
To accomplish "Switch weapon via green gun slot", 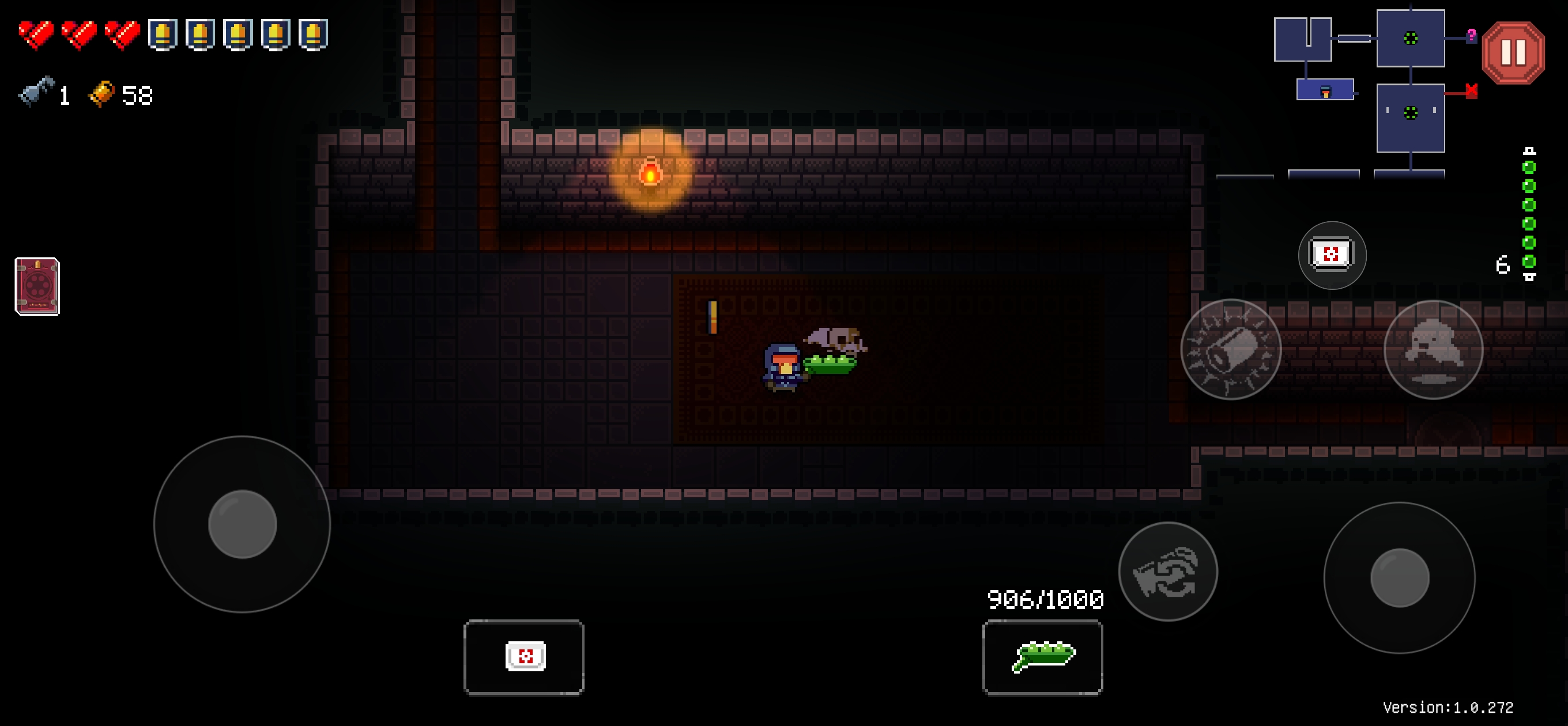I will pyautogui.click(x=1042, y=657).
